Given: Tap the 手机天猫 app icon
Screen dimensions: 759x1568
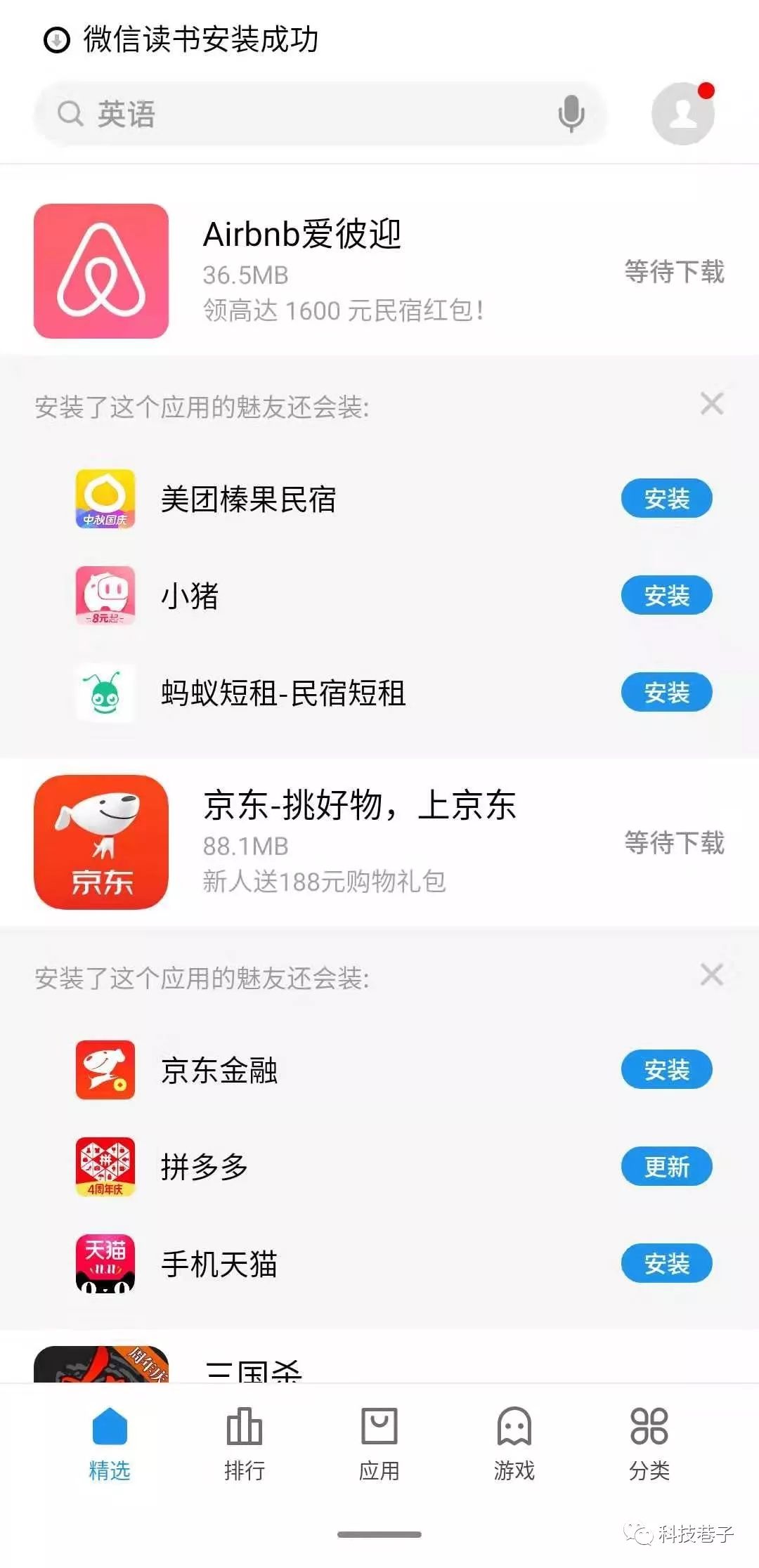Looking at the screenshot, I should coord(104,1265).
